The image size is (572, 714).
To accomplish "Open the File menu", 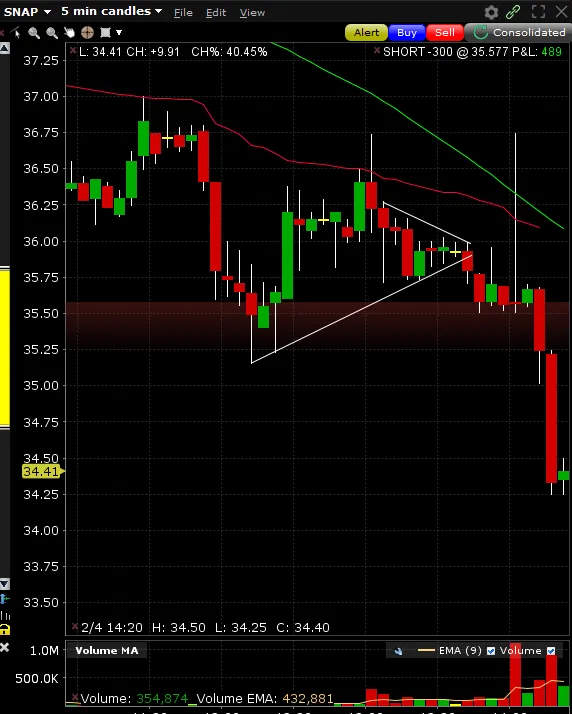I will [183, 13].
